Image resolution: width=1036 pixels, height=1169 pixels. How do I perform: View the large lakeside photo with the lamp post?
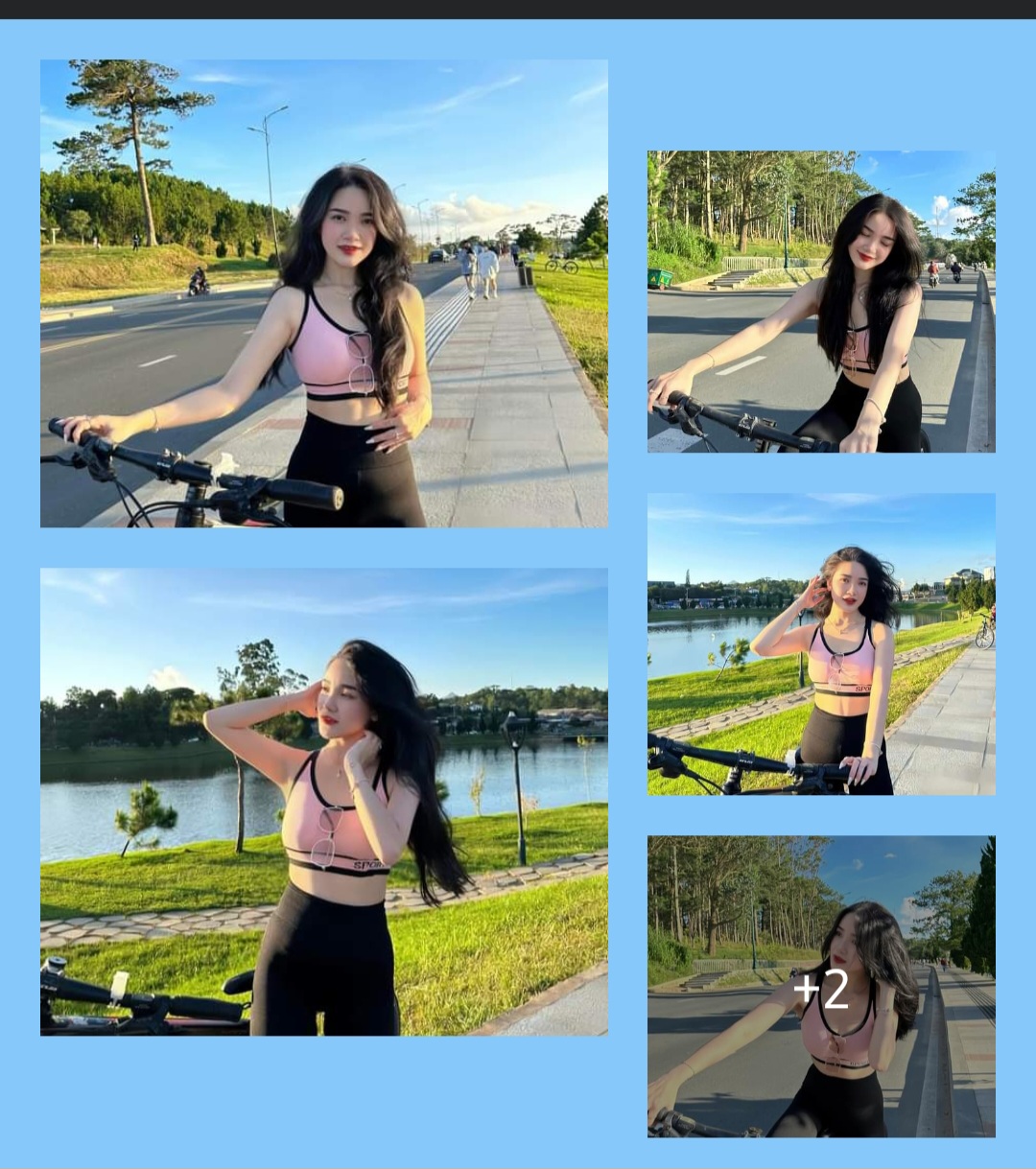[323, 802]
